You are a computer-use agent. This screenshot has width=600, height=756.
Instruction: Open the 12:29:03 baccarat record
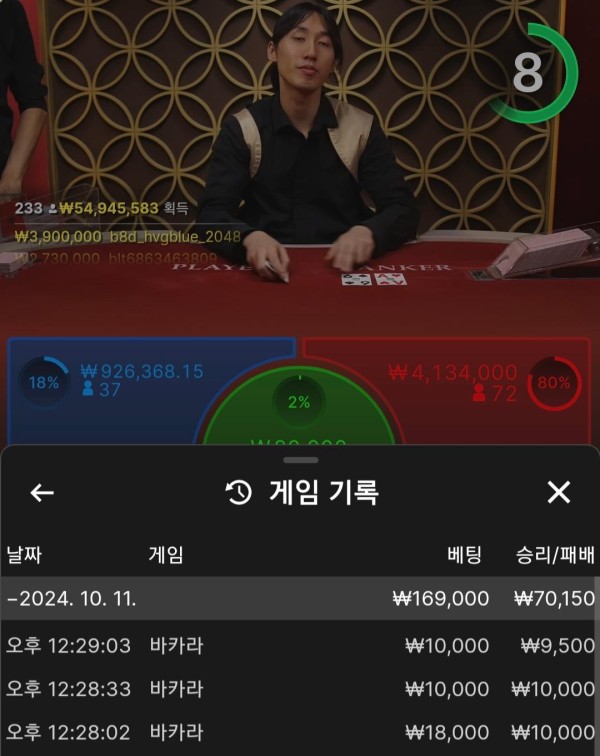pyautogui.click(x=300, y=645)
